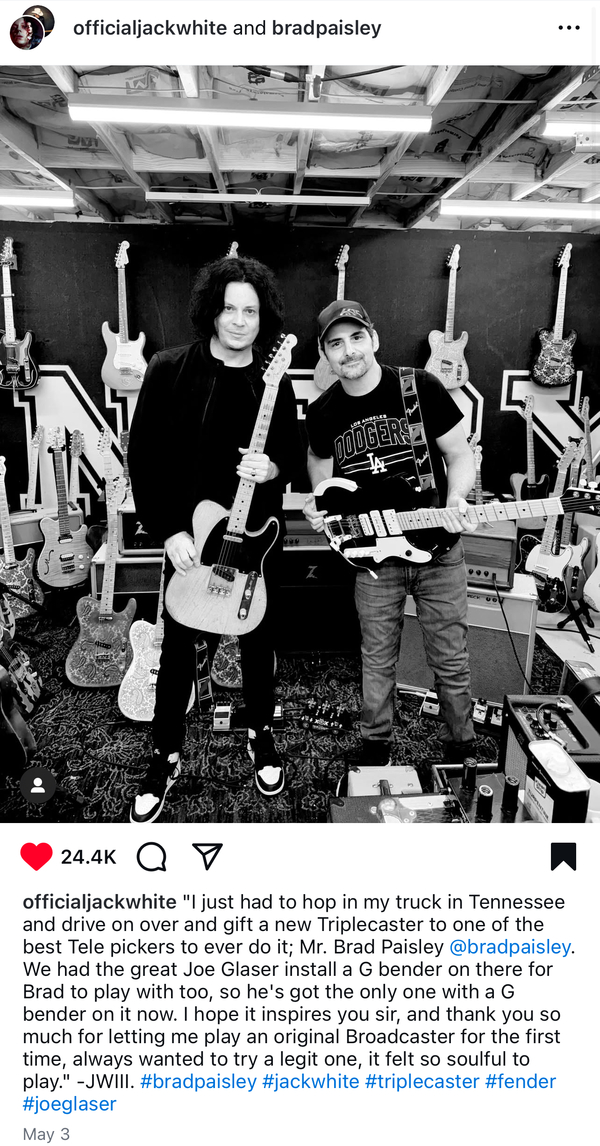Open the comments bubble
Image resolution: width=600 pixels, height=1146 pixels.
click(151, 857)
